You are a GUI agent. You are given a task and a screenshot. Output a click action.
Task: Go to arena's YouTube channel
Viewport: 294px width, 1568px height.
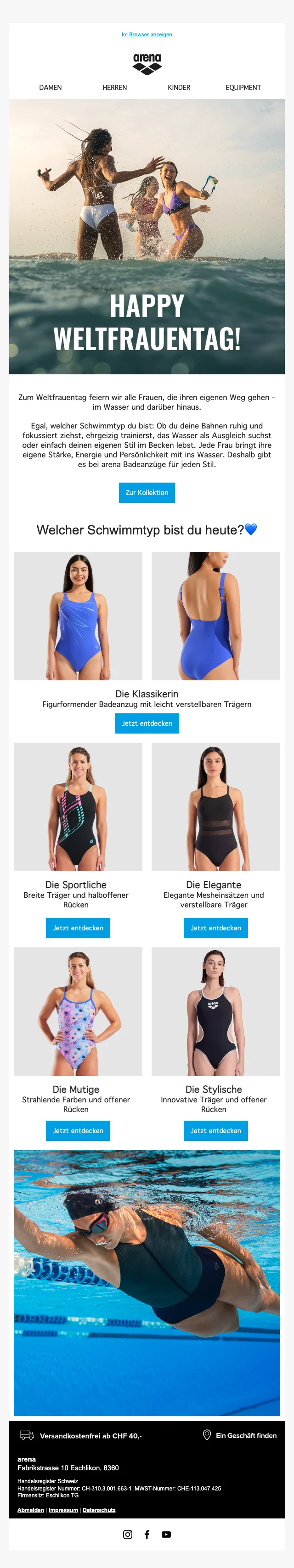166,1535
